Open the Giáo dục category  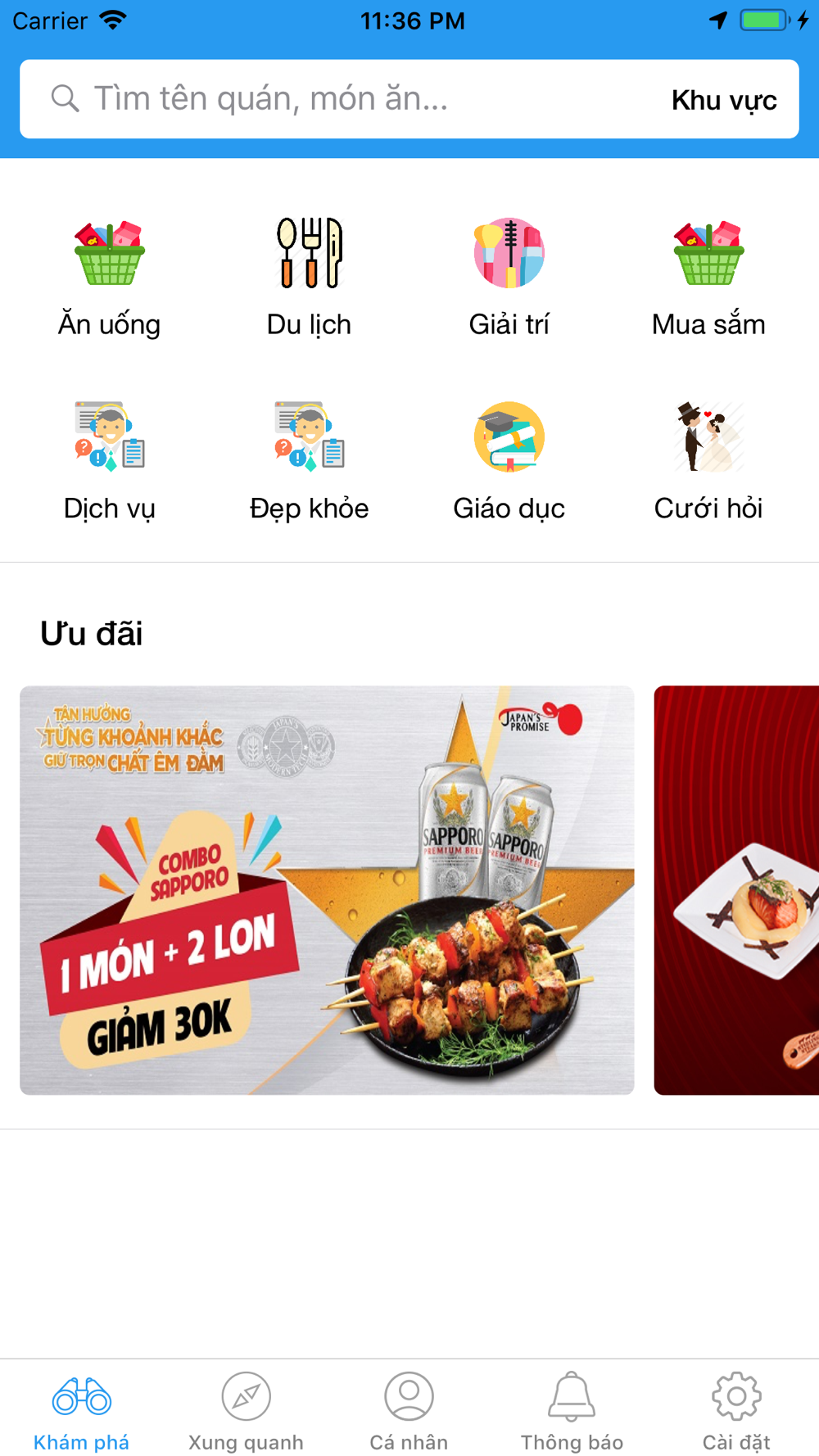[509, 461]
